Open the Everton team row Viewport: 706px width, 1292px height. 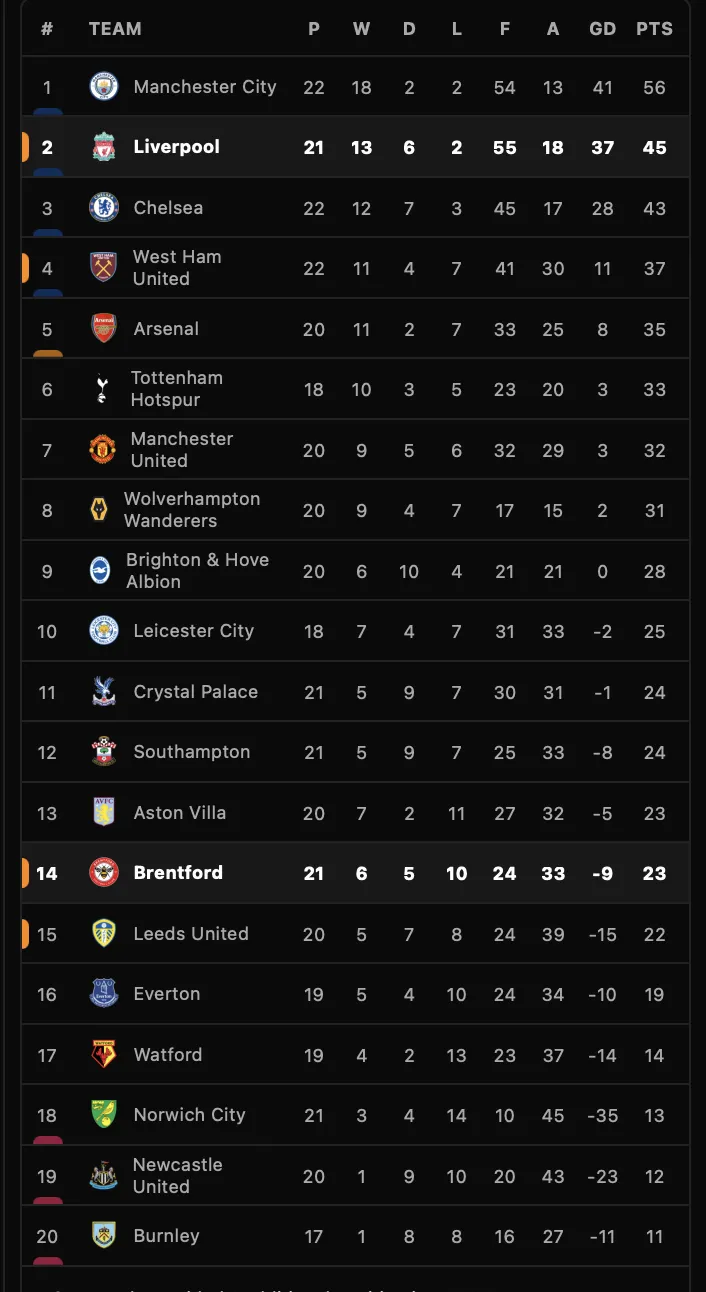pyautogui.click(x=166, y=994)
